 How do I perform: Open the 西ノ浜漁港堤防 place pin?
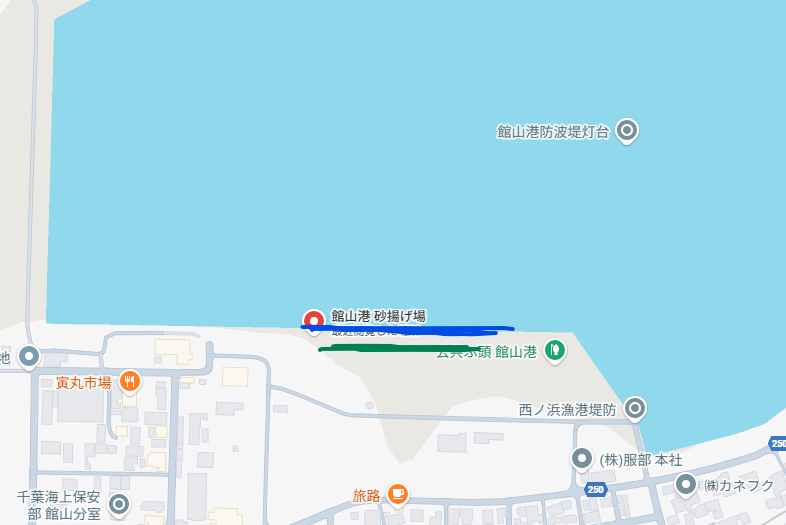pyautogui.click(x=635, y=408)
